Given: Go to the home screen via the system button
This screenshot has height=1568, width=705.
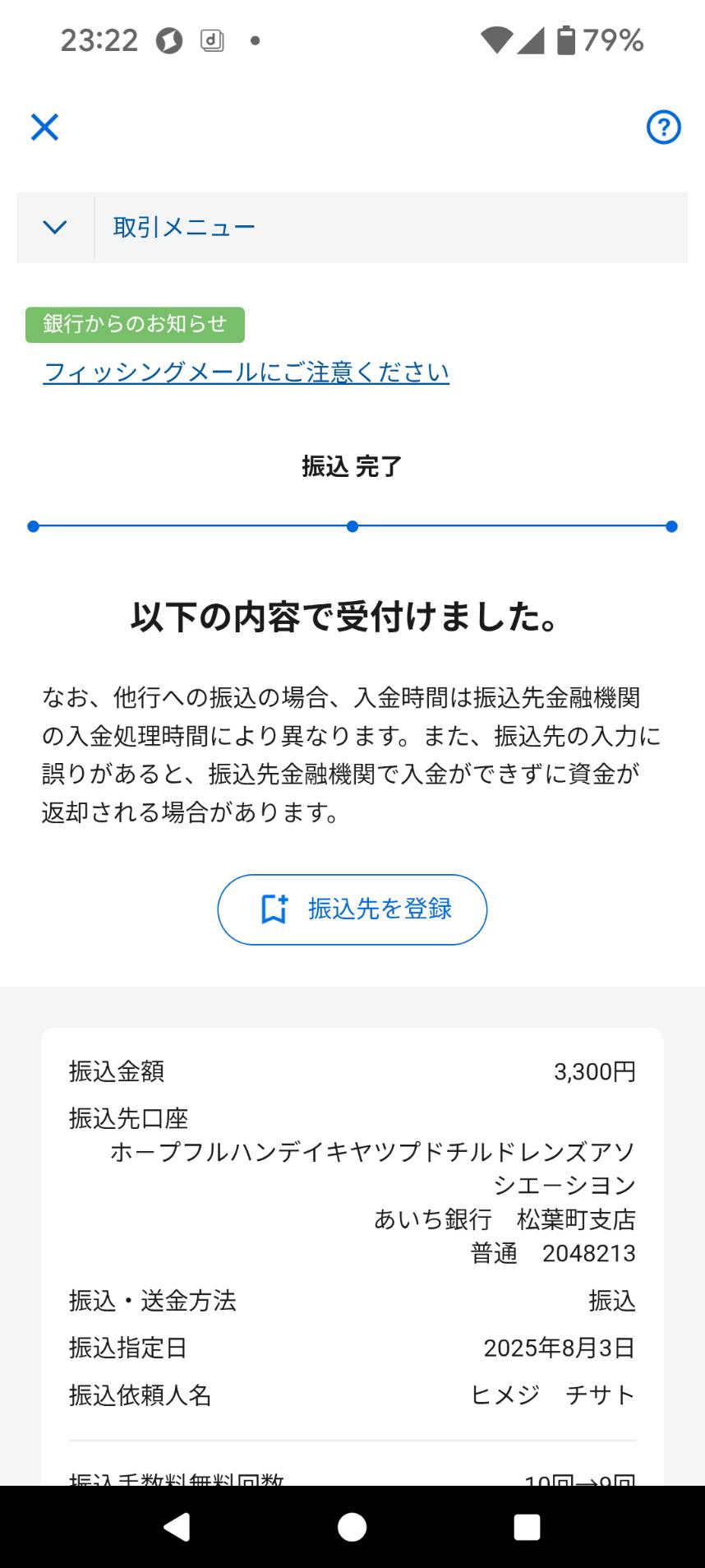Looking at the screenshot, I should [352, 1527].
